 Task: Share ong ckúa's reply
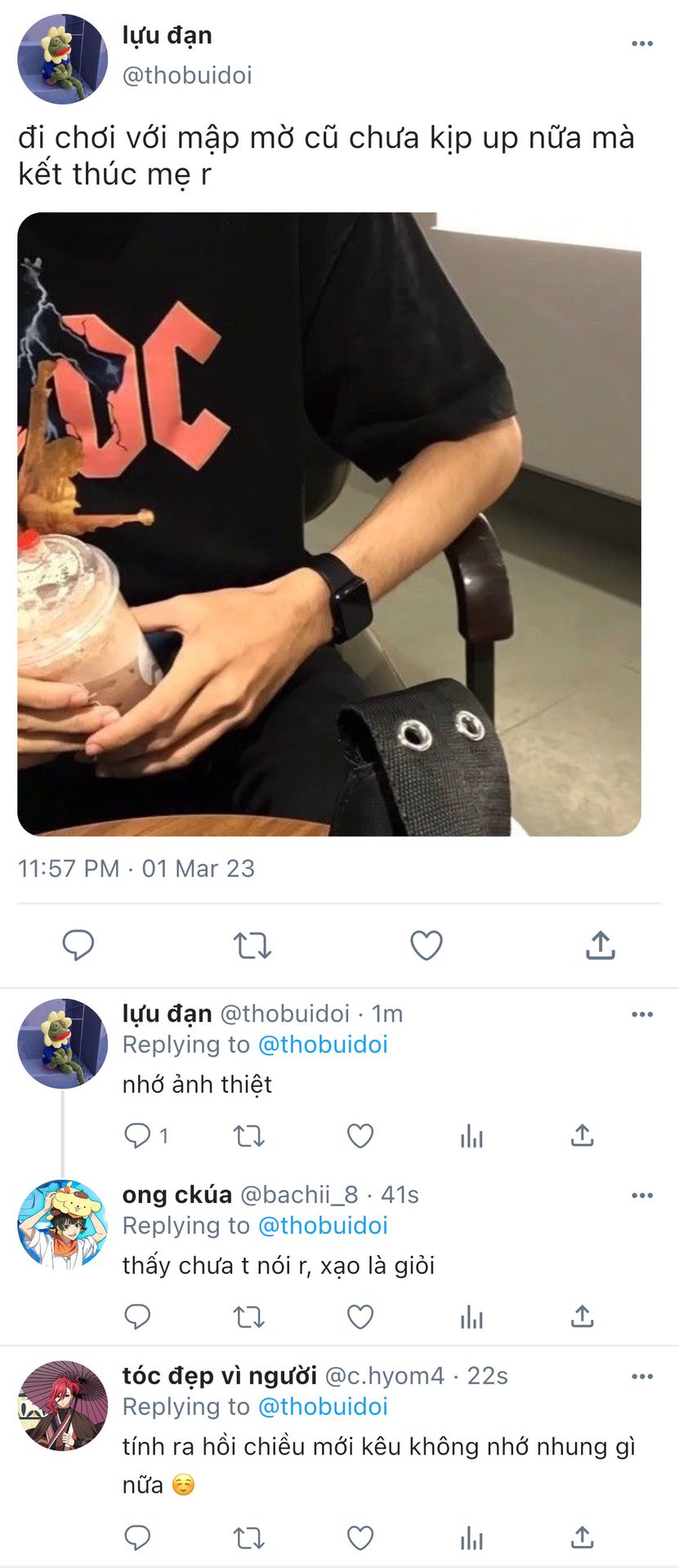(x=581, y=1316)
